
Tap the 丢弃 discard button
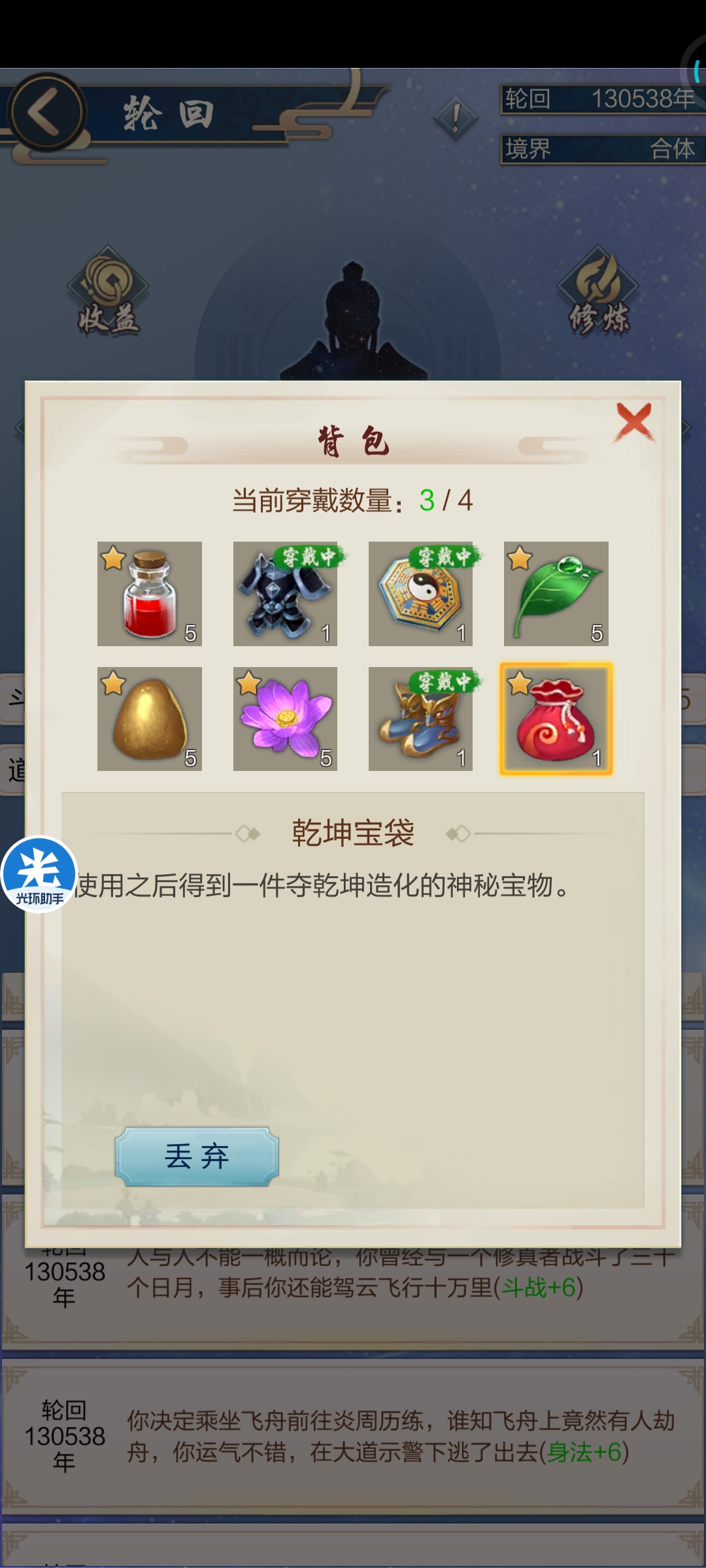pos(197,1156)
